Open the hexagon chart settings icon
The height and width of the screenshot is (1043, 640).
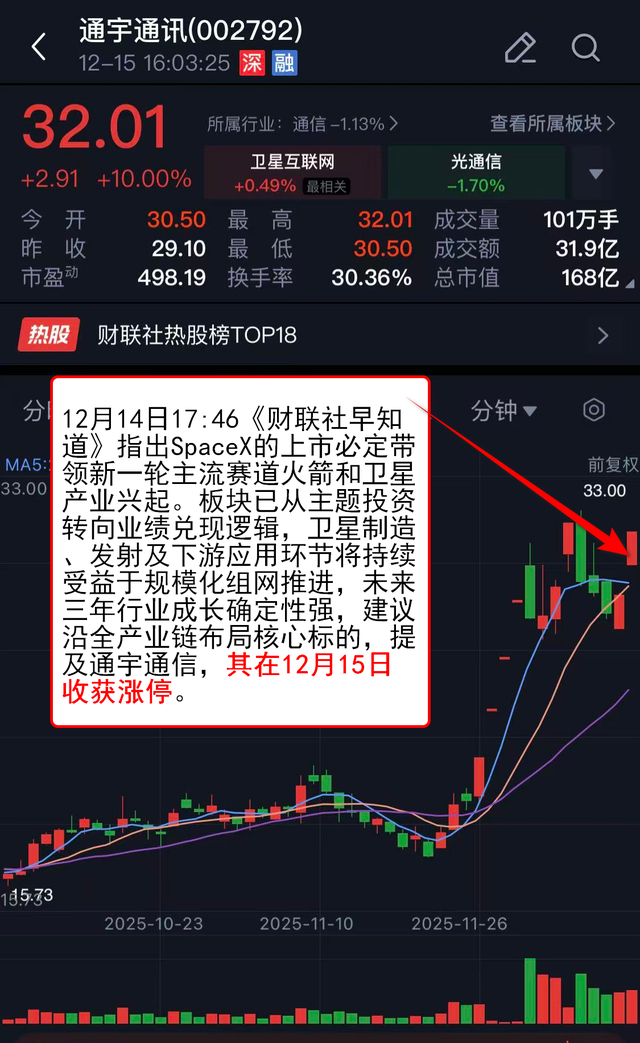tap(594, 410)
